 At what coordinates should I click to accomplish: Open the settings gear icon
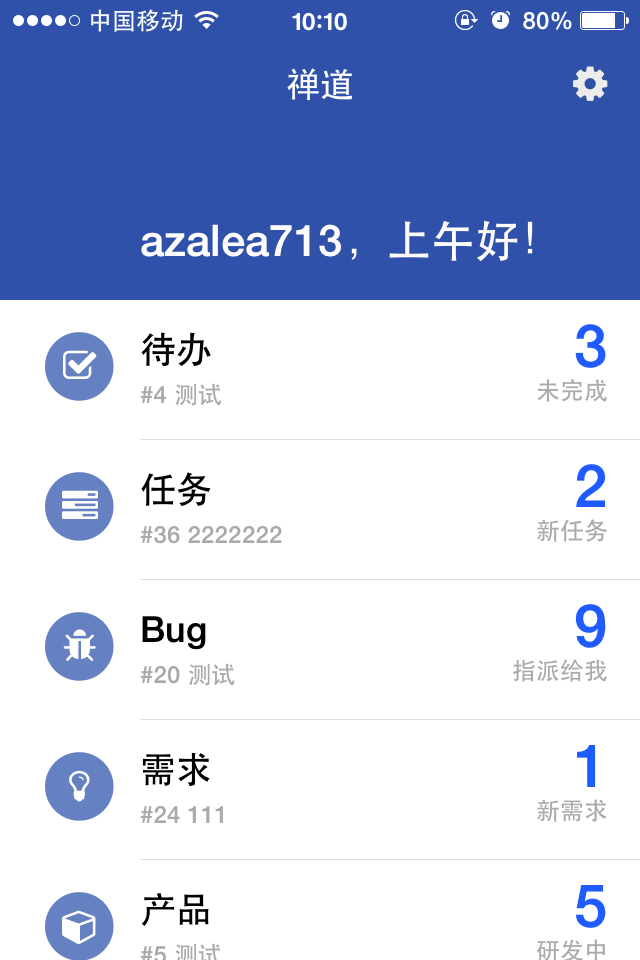click(x=590, y=84)
